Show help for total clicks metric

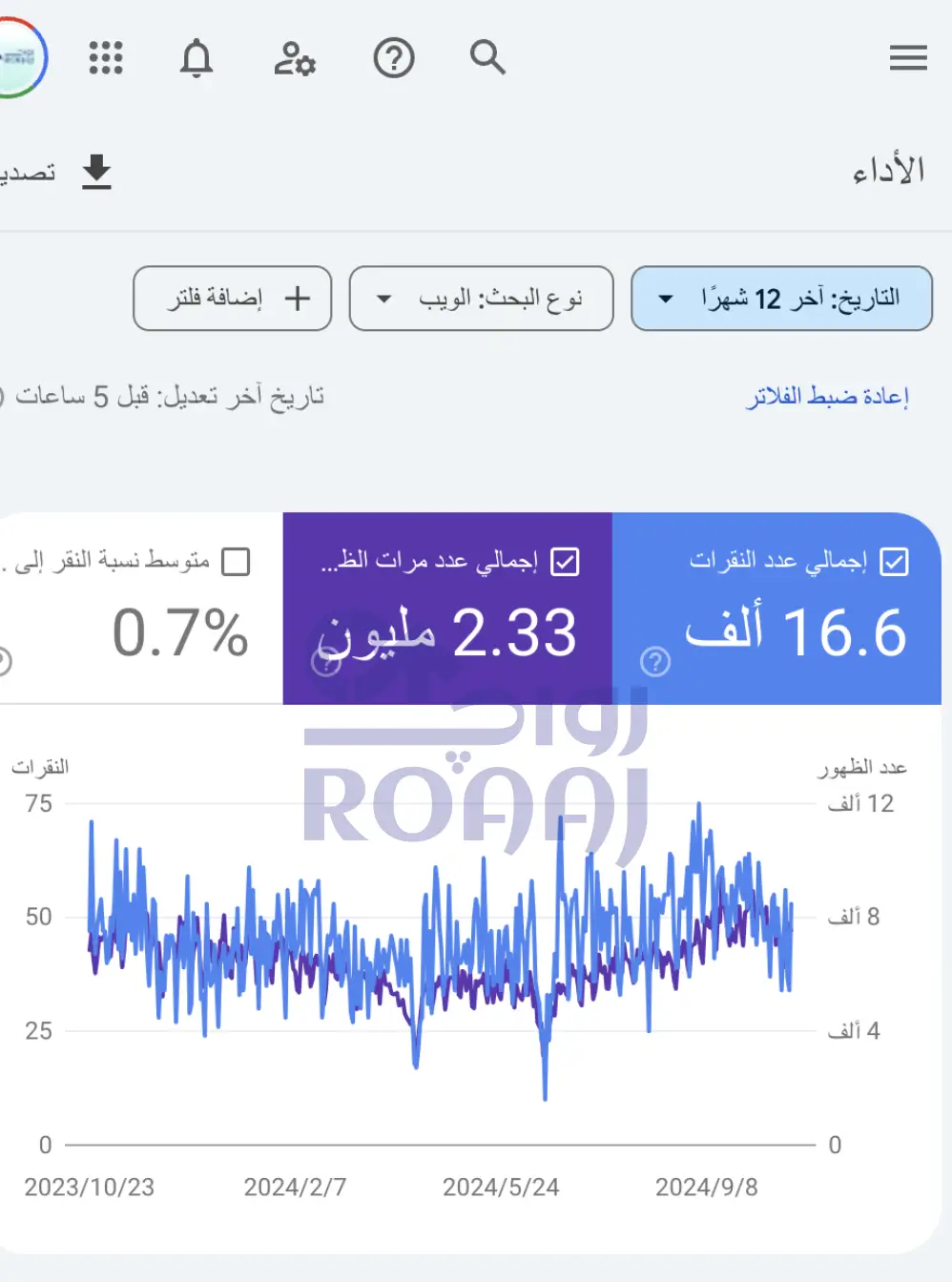click(655, 661)
